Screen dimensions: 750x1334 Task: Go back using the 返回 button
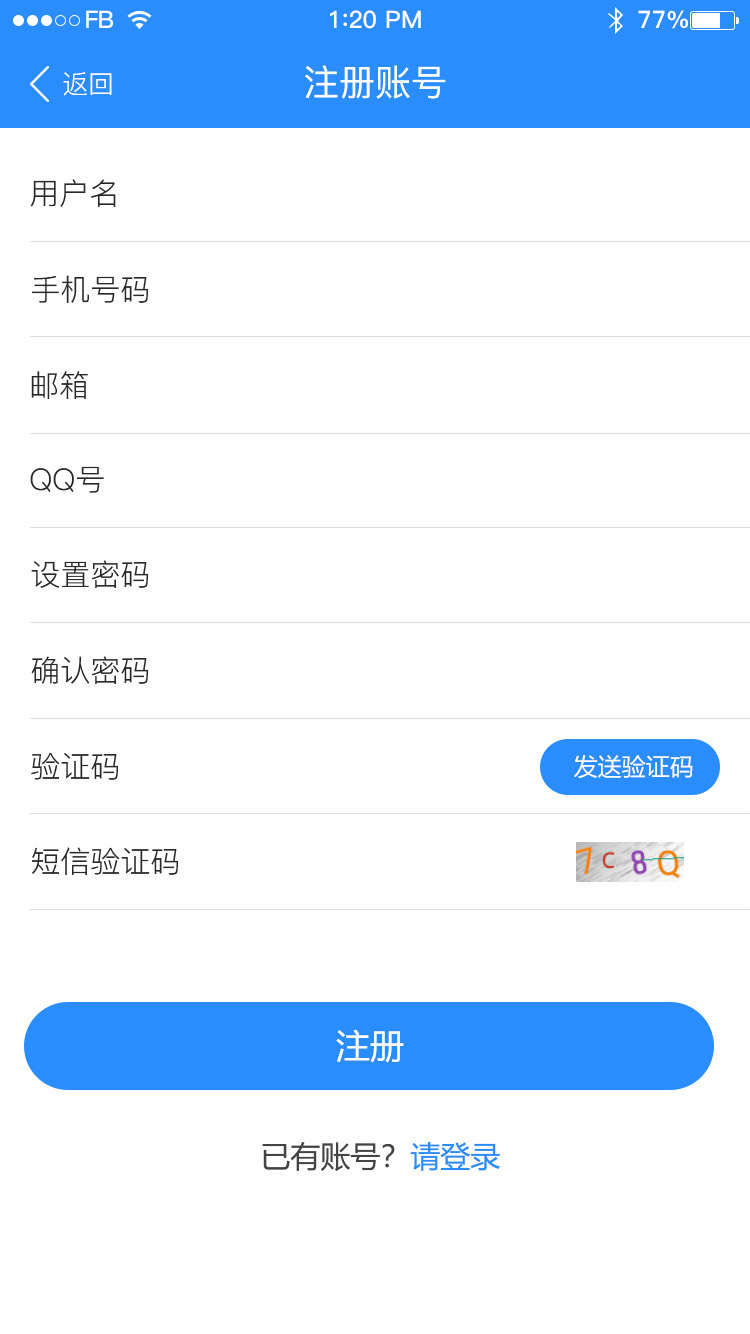[x=72, y=84]
